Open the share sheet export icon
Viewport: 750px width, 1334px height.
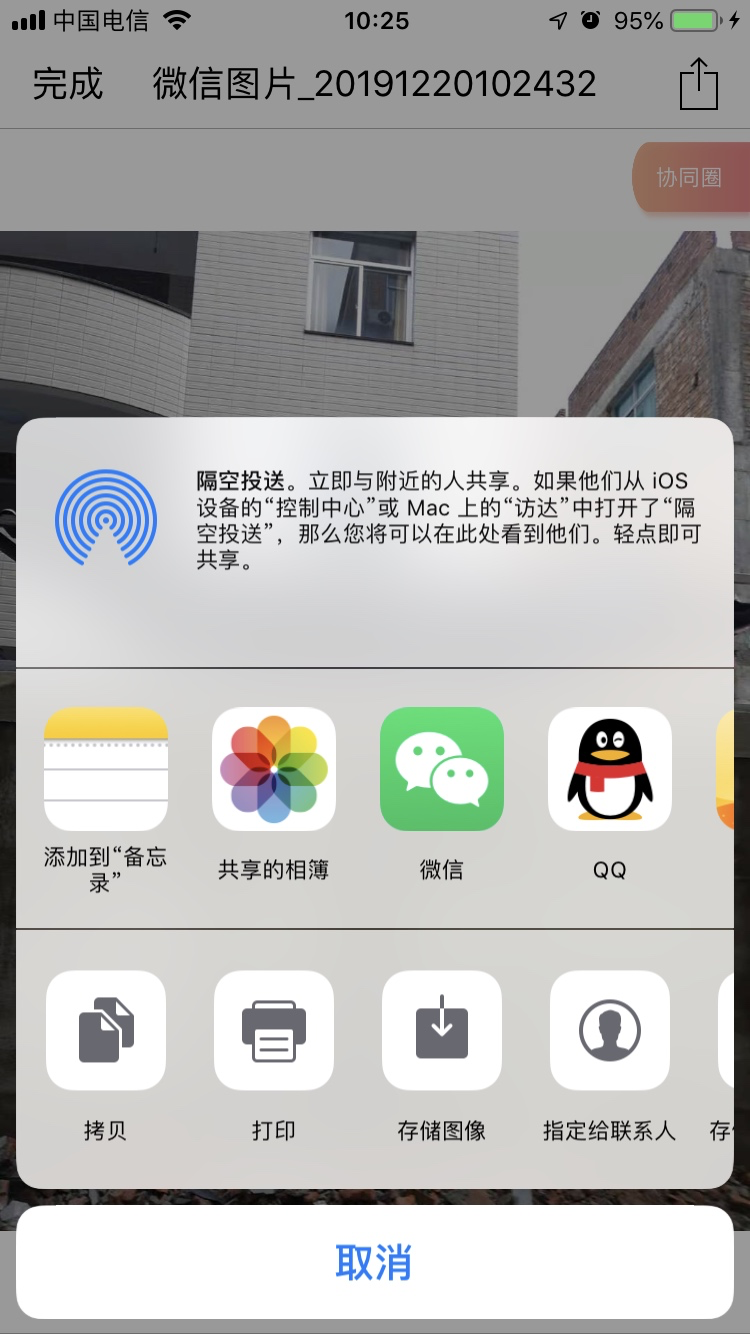(700, 84)
